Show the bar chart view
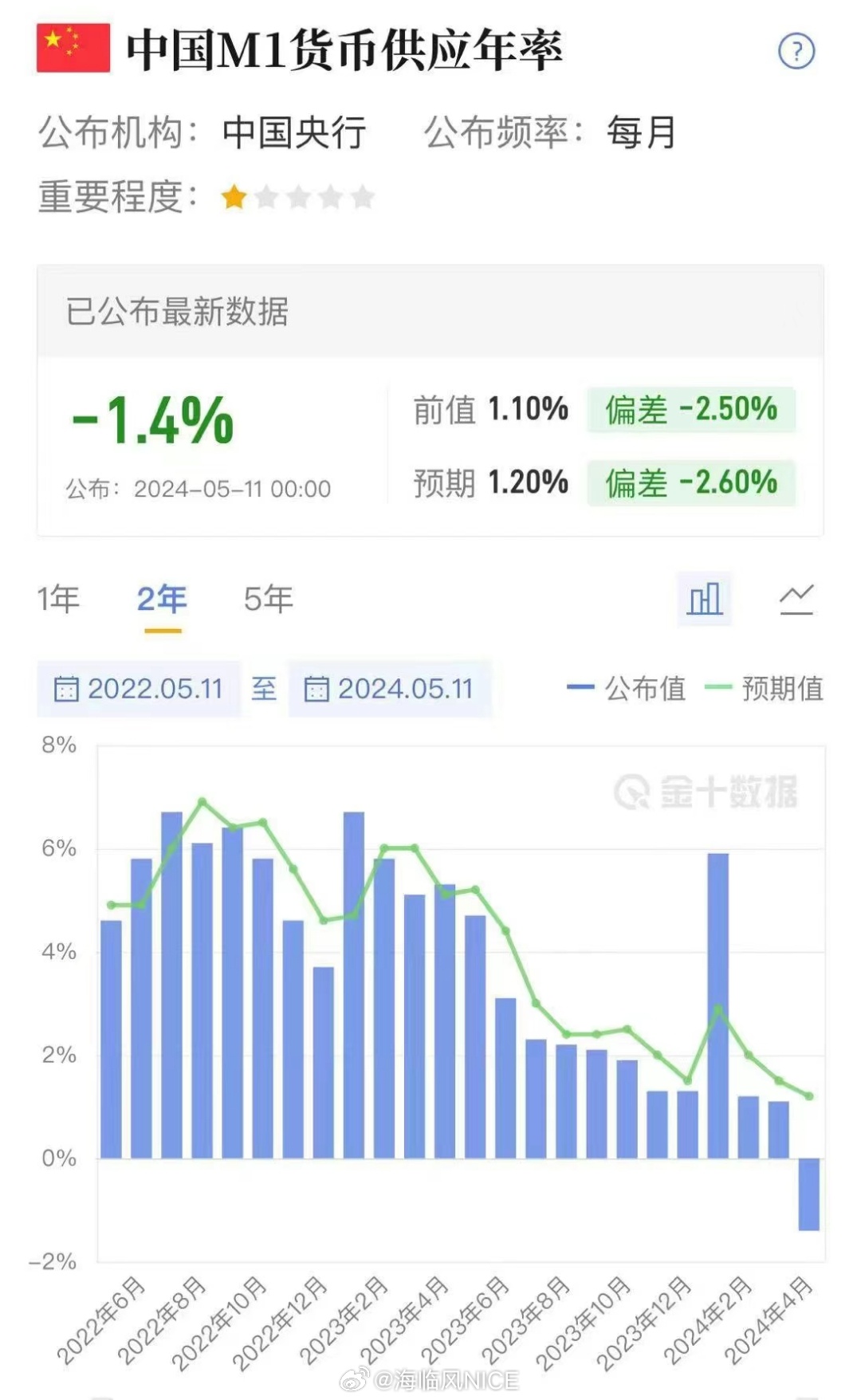The image size is (861, 1400). (x=705, y=599)
